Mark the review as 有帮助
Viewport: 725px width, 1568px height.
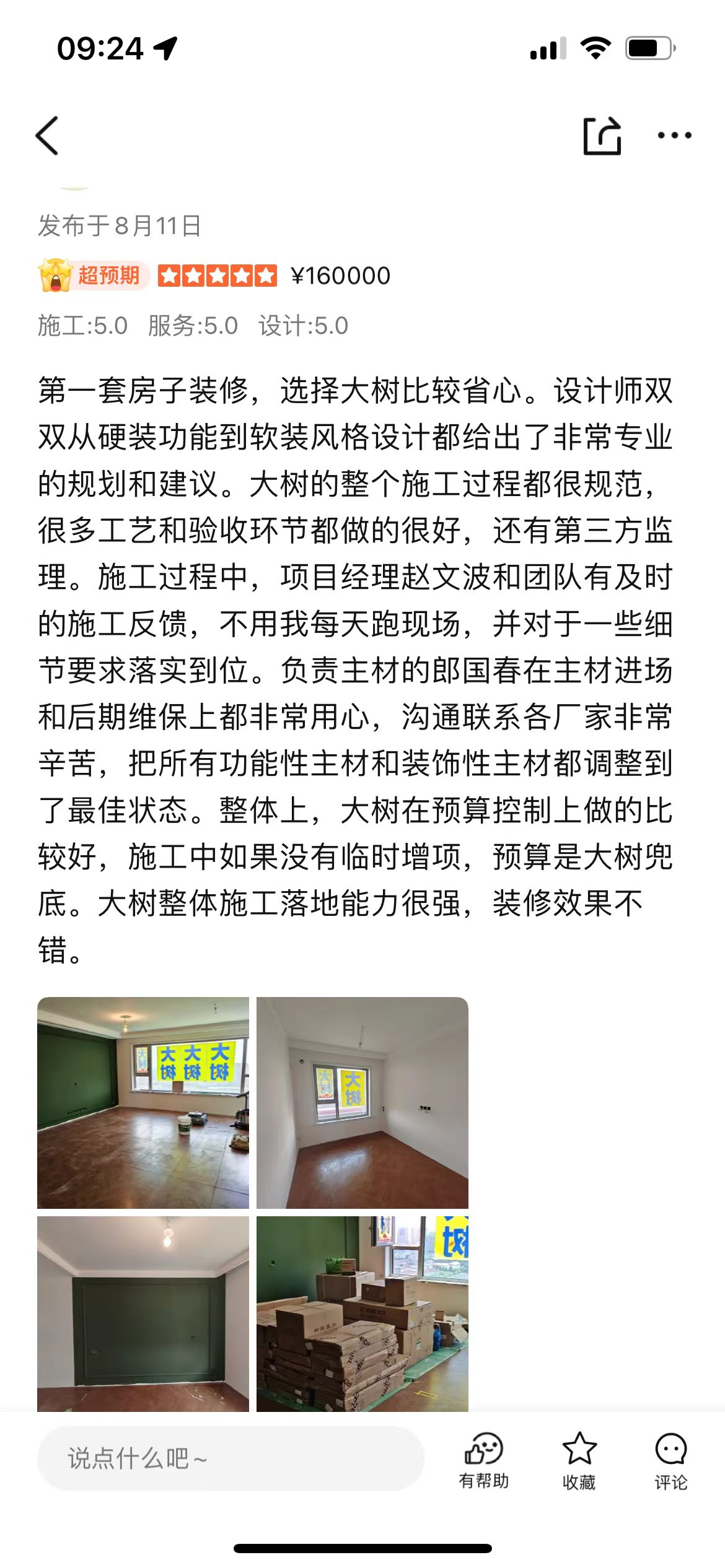483,1461
